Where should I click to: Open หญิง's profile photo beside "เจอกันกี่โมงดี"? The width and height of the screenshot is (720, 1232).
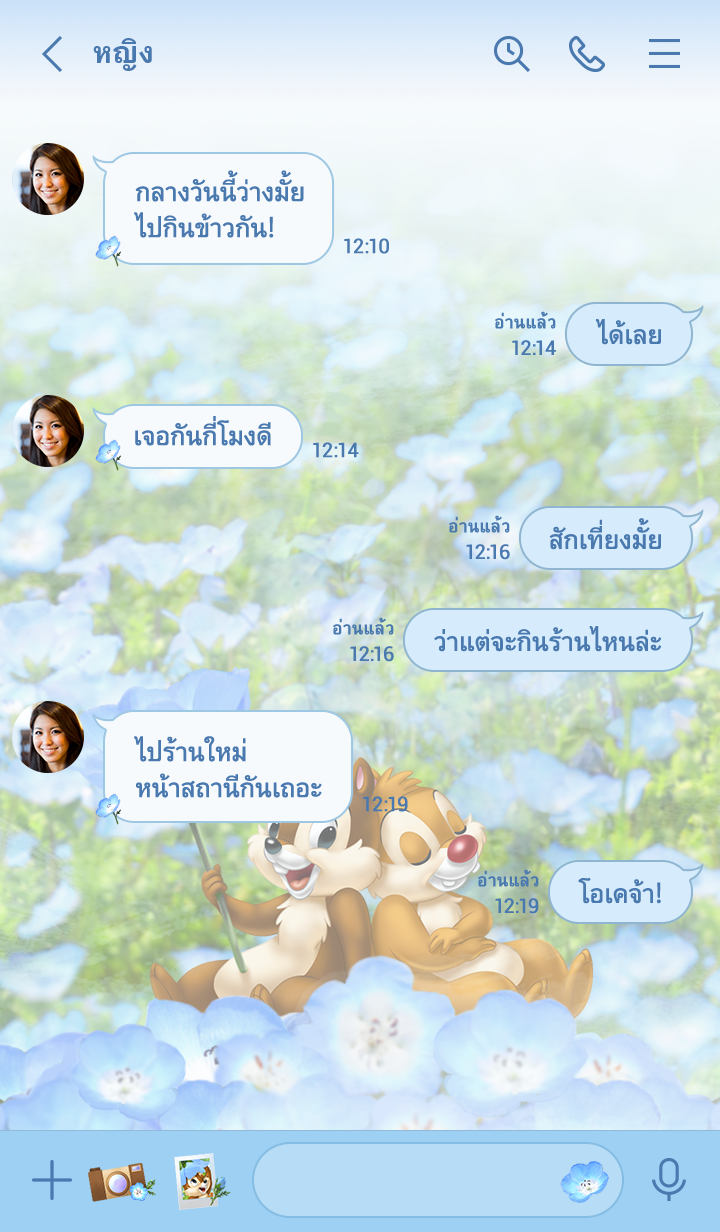(x=48, y=431)
